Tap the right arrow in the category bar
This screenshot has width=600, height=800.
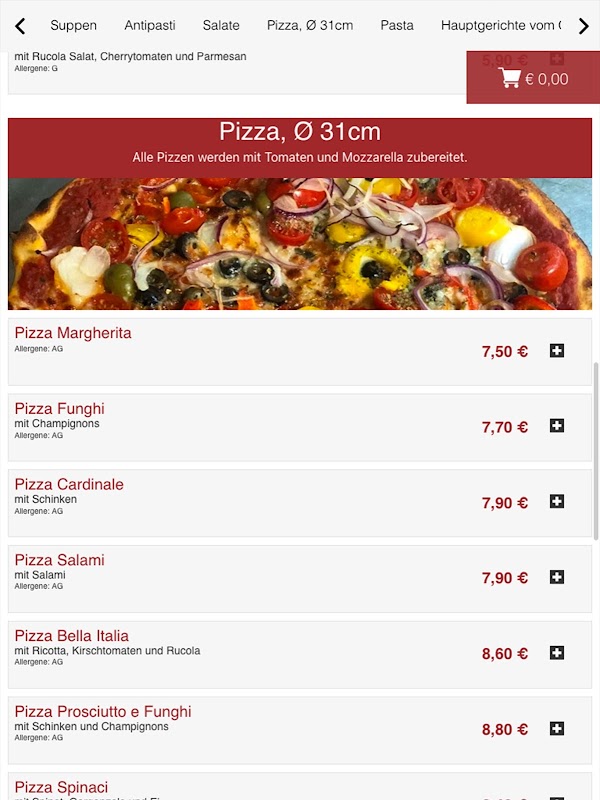pos(584,26)
